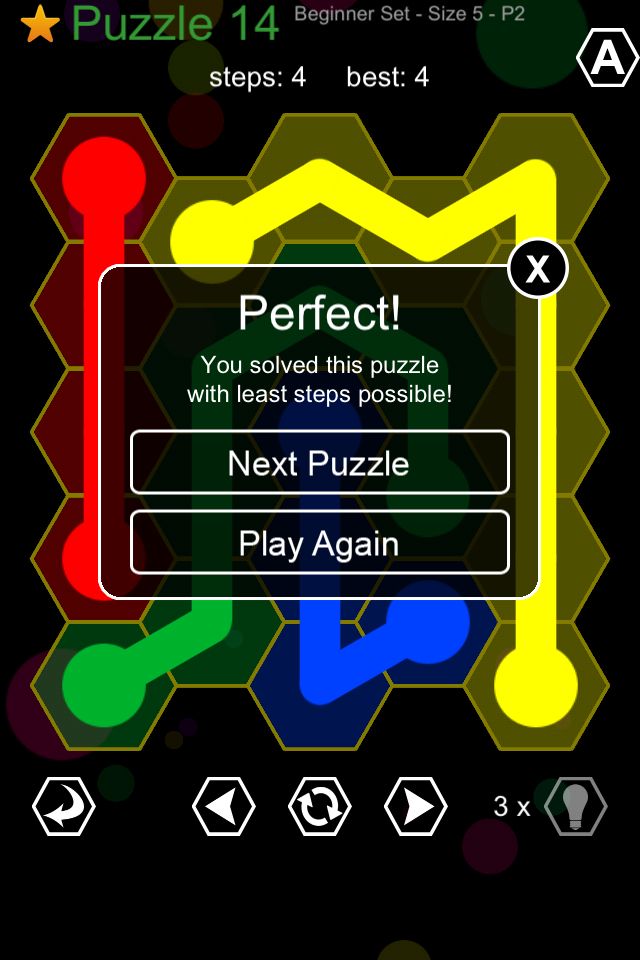Go to next puzzle arrow

[416, 806]
